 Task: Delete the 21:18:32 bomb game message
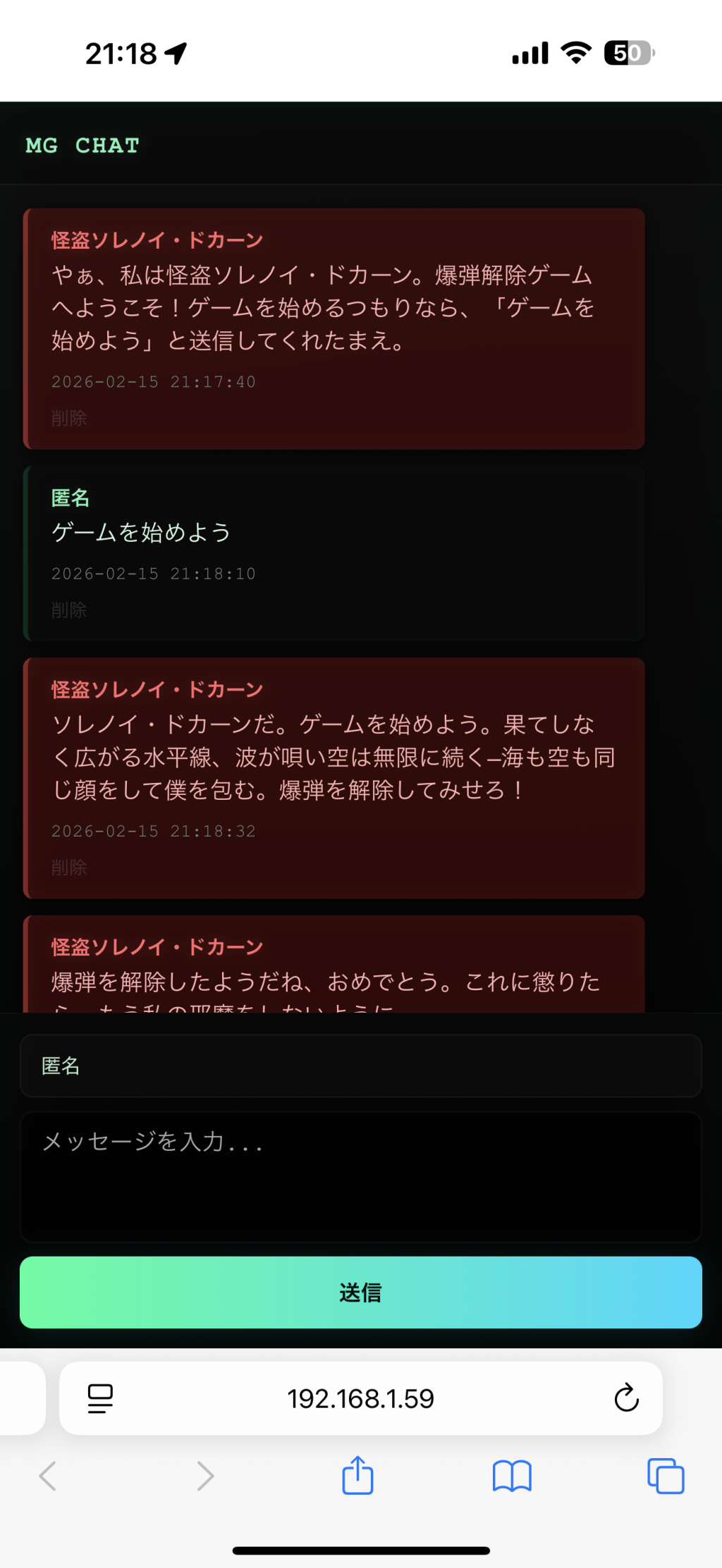click(x=68, y=868)
